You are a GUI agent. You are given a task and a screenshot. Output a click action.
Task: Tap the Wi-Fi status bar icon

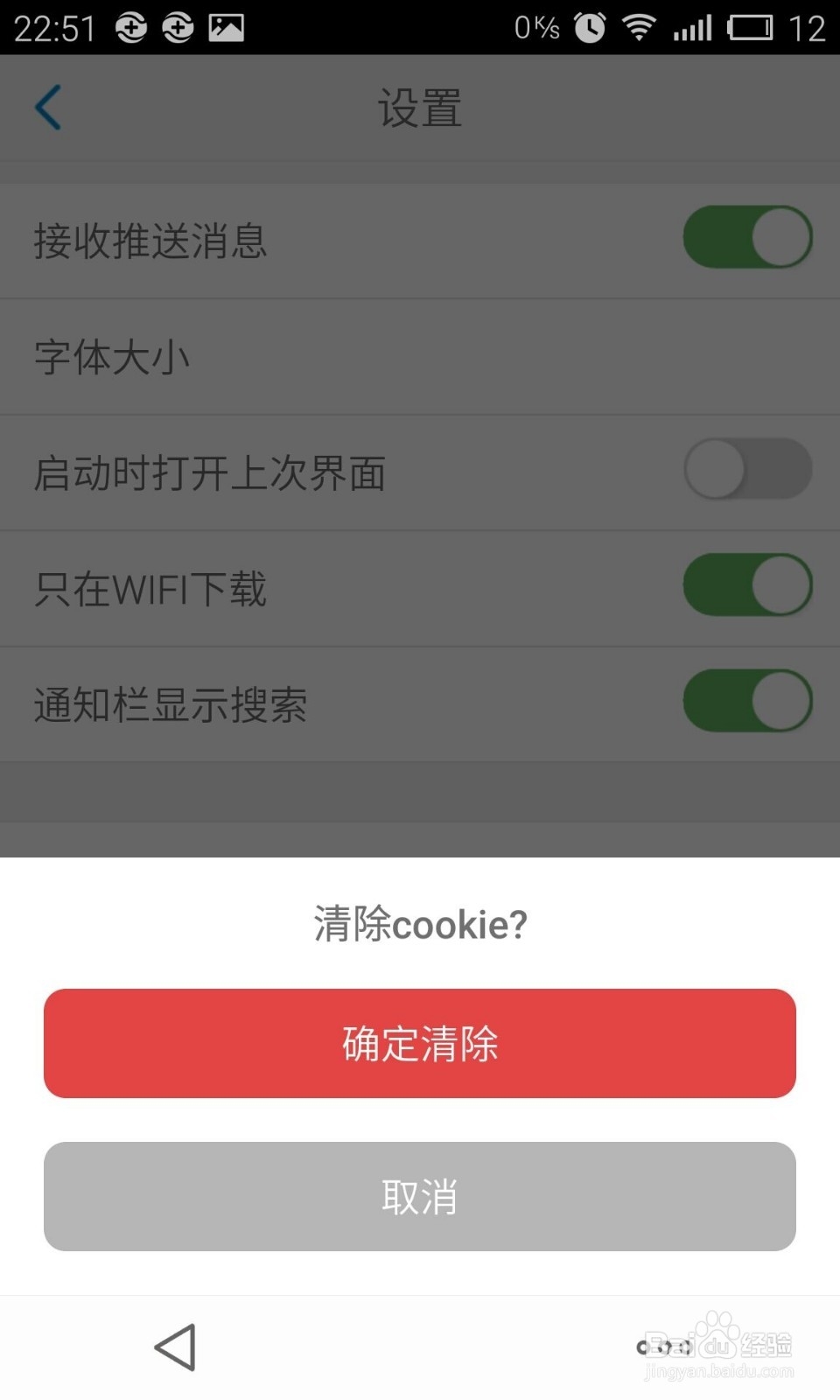coord(639,26)
